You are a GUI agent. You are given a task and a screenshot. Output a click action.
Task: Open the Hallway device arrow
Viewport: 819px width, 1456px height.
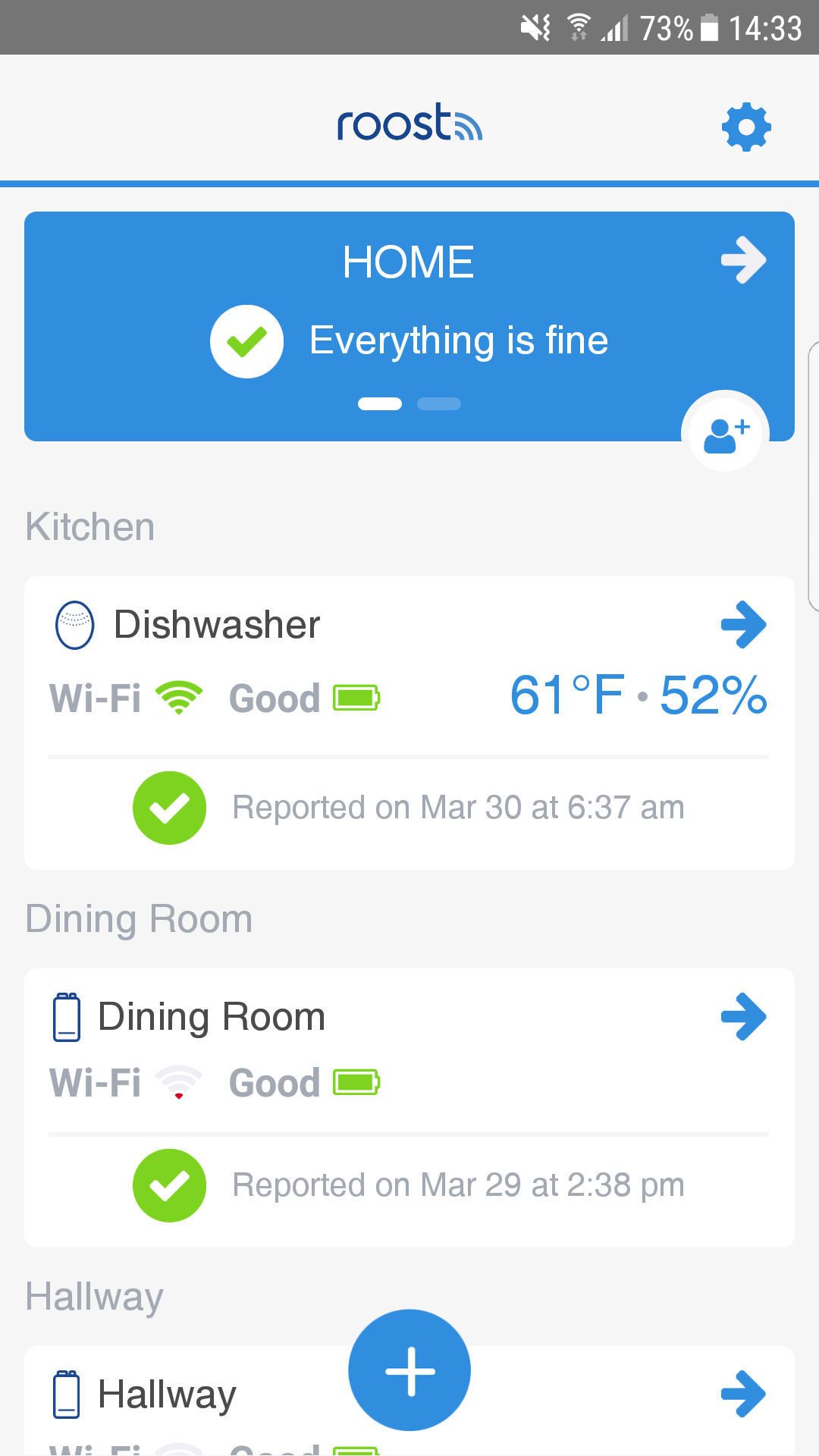click(x=743, y=1394)
